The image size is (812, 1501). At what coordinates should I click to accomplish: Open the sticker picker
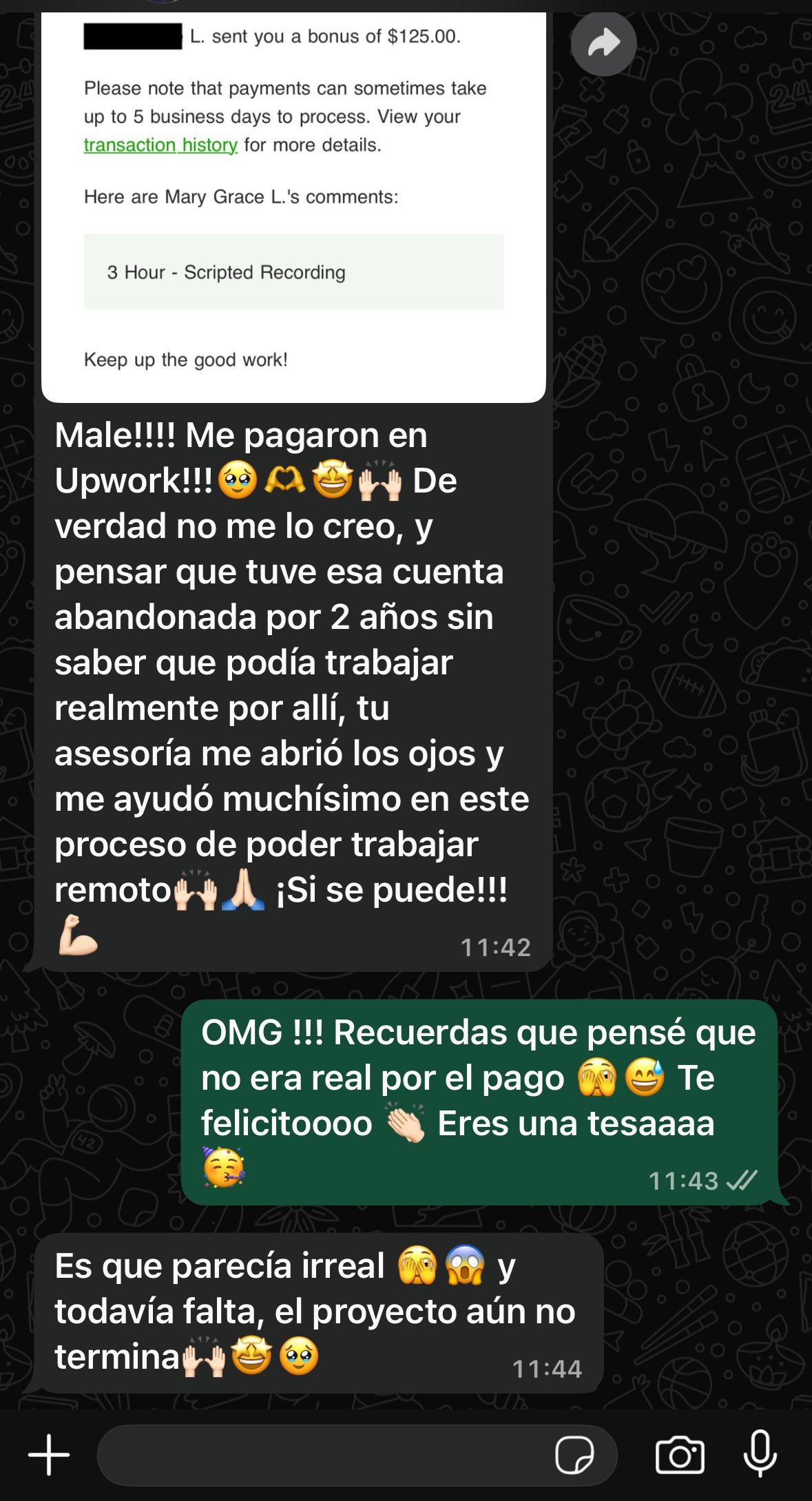[574, 1455]
